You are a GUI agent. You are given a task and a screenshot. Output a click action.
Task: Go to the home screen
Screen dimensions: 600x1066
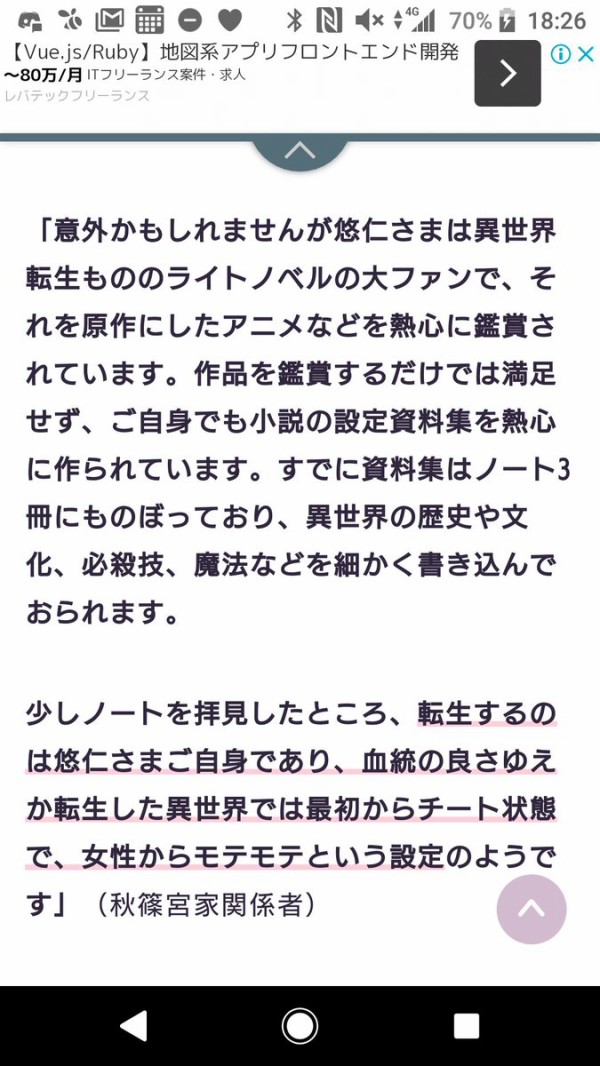click(299, 1025)
